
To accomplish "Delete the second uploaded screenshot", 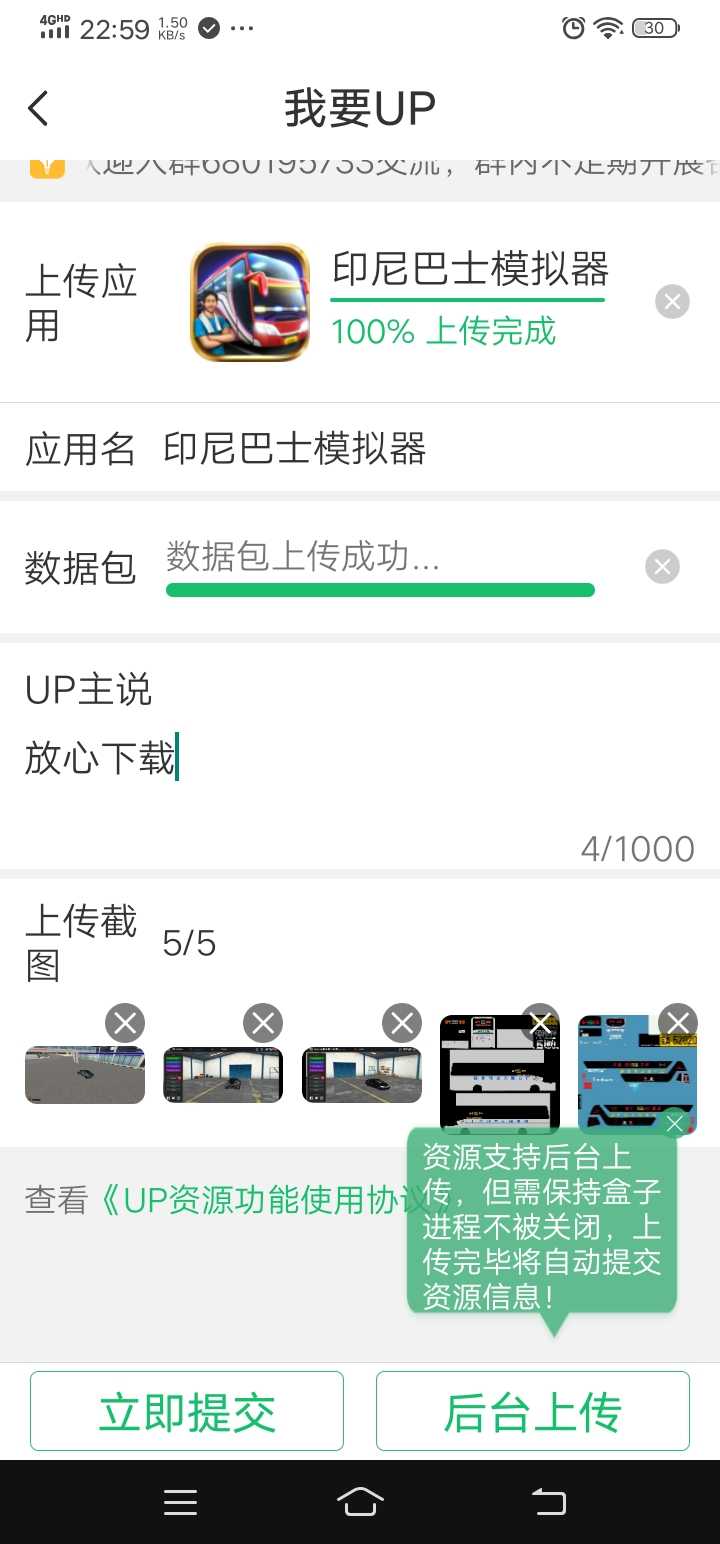I will (263, 1023).
